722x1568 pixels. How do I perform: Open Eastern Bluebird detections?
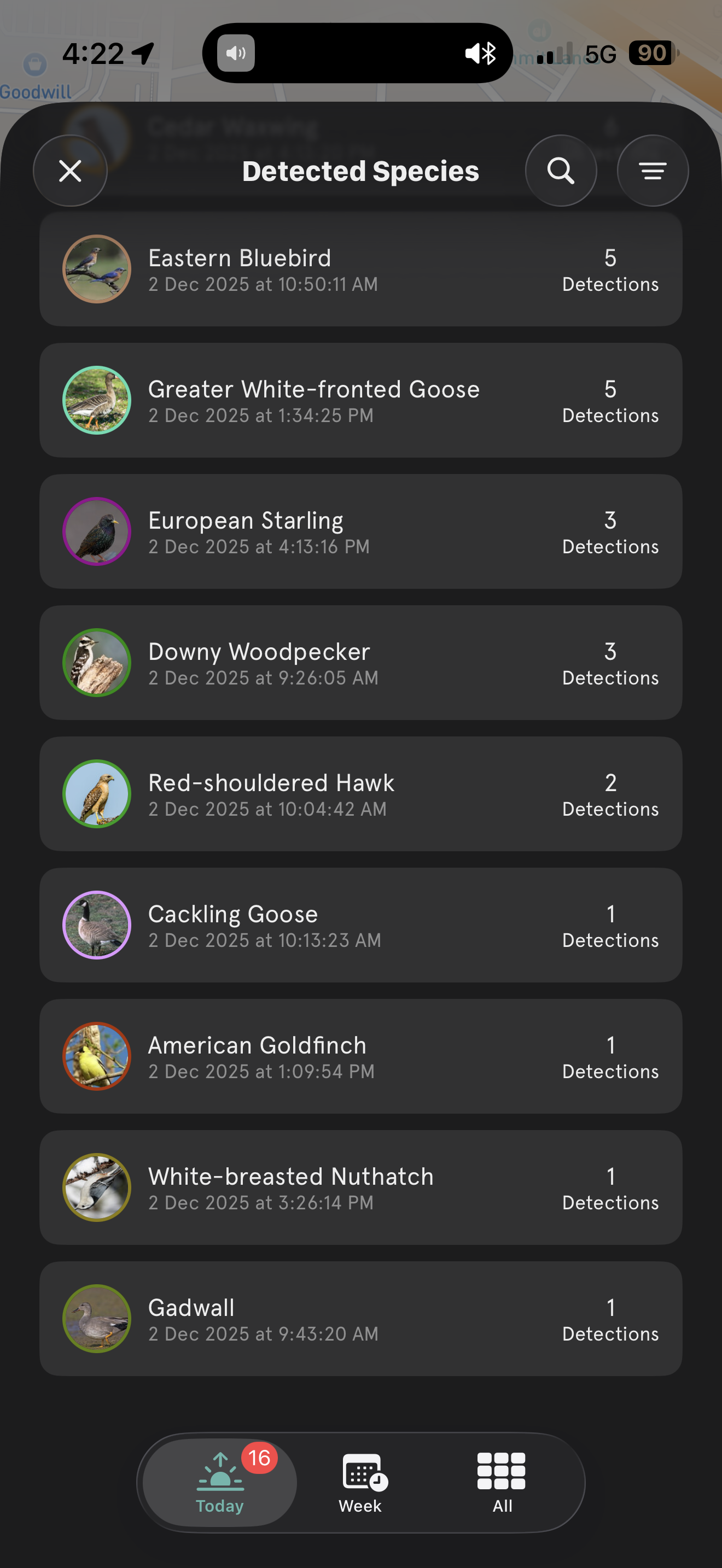click(360, 270)
